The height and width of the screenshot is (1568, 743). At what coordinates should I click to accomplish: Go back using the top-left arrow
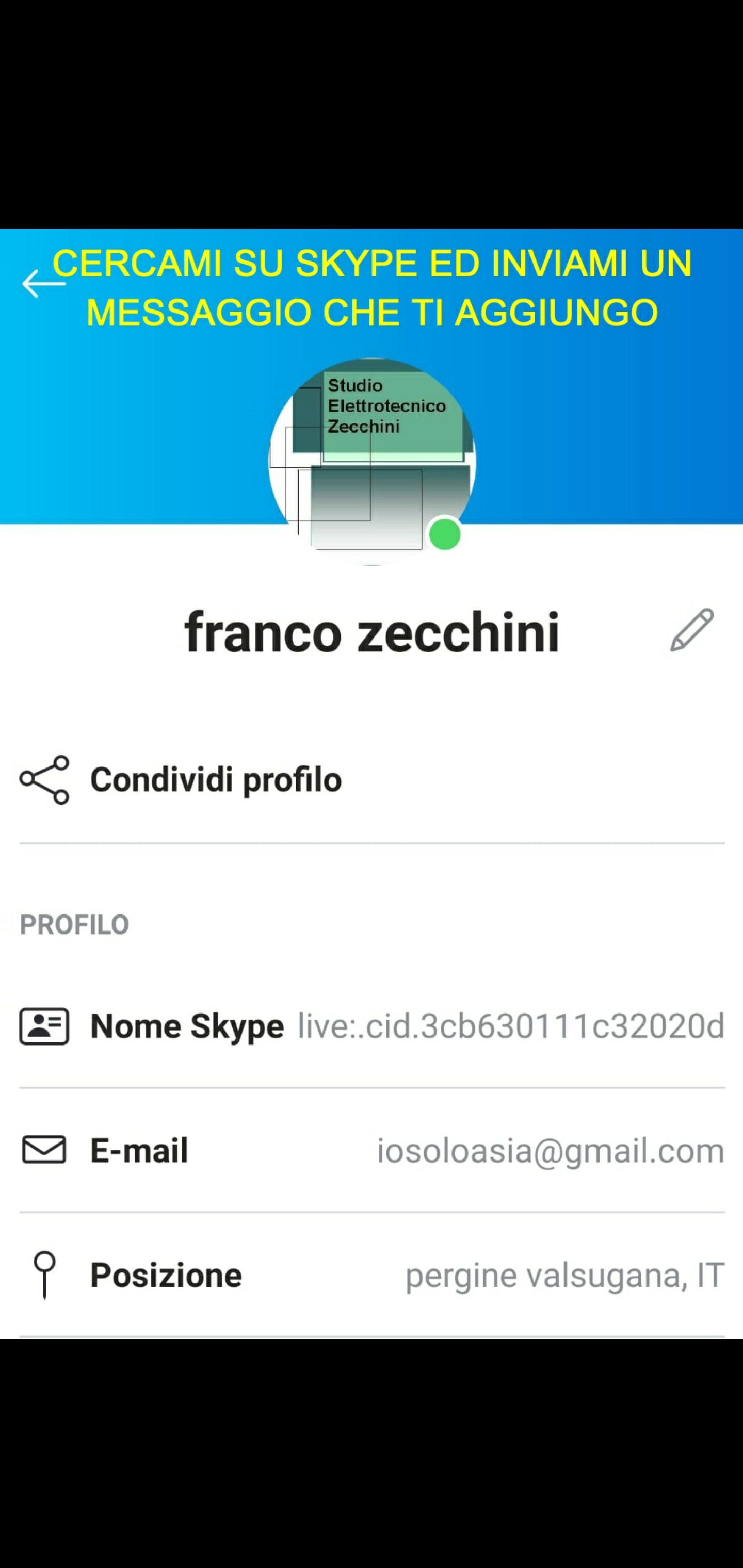click(43, 284)
